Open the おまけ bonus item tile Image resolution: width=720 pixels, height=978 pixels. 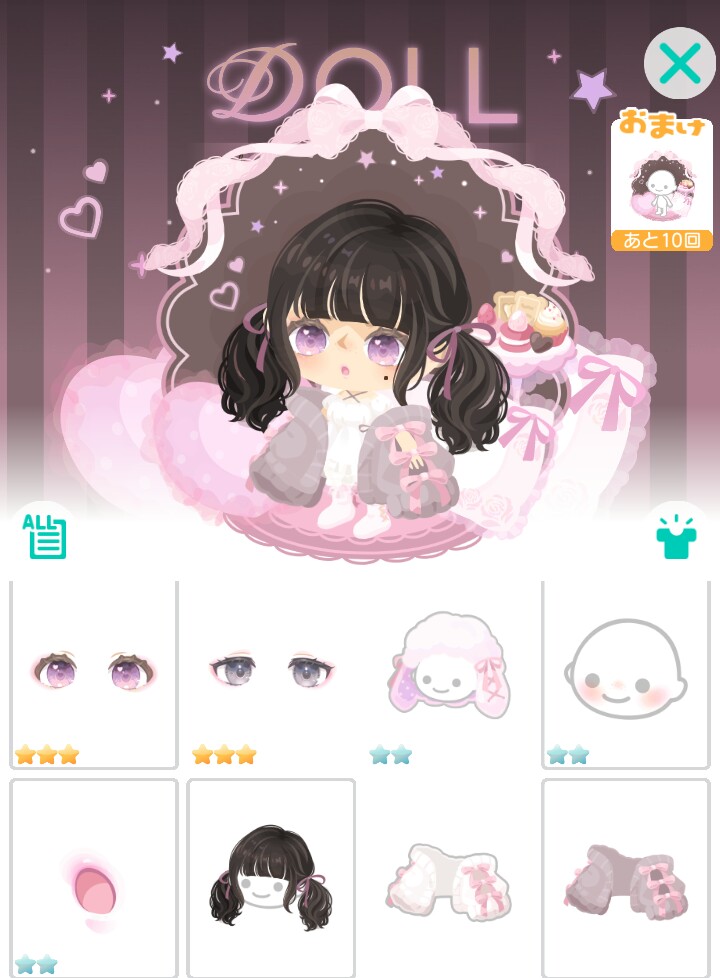coord(661,180)
